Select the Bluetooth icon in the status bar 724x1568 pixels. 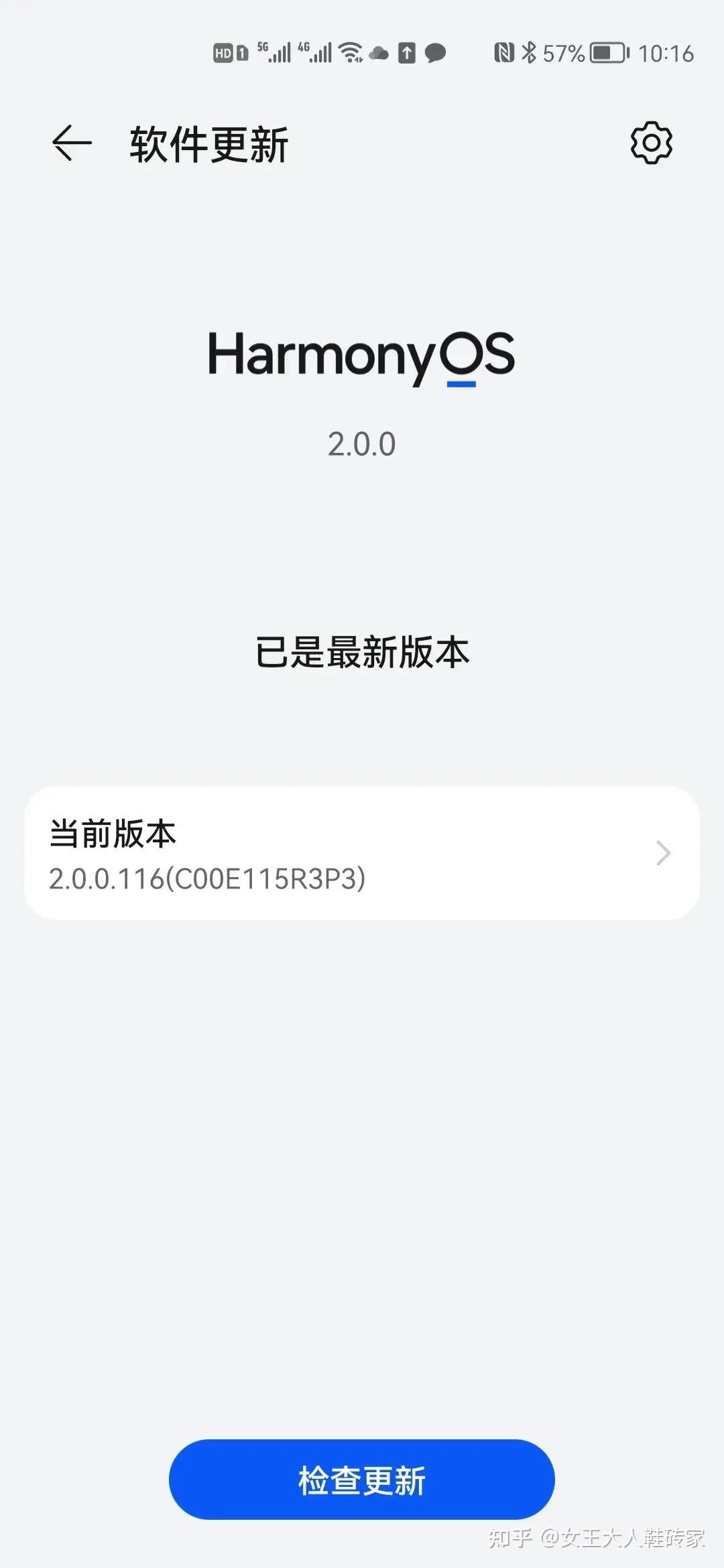coord(528,53)
